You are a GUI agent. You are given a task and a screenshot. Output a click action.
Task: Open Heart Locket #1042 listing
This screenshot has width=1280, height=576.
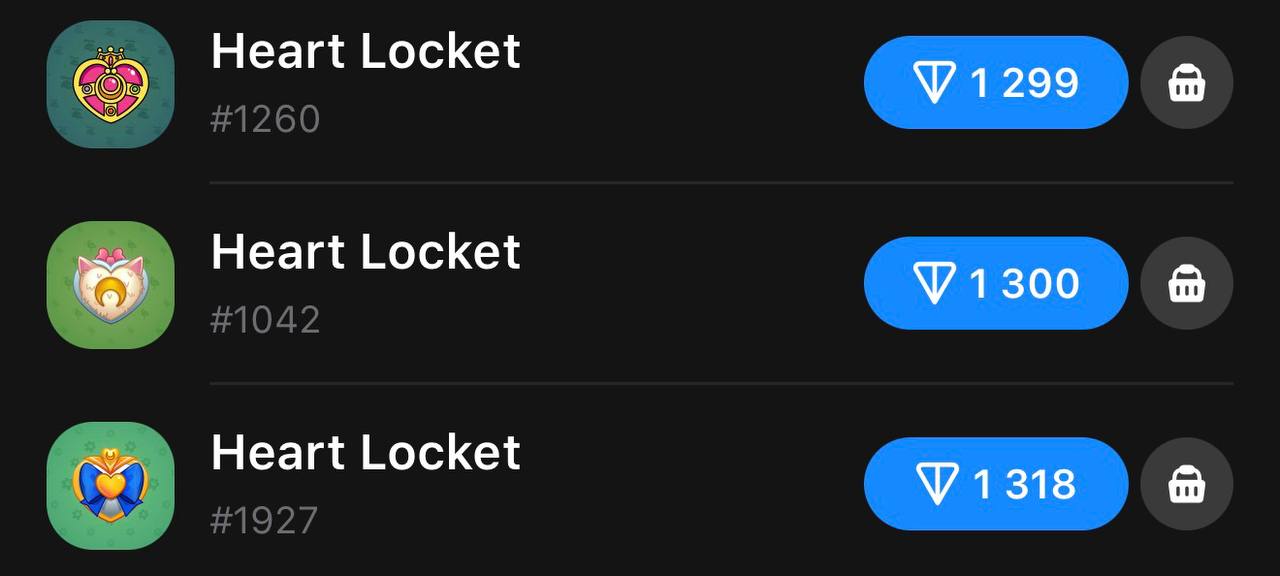coord(365,284)
